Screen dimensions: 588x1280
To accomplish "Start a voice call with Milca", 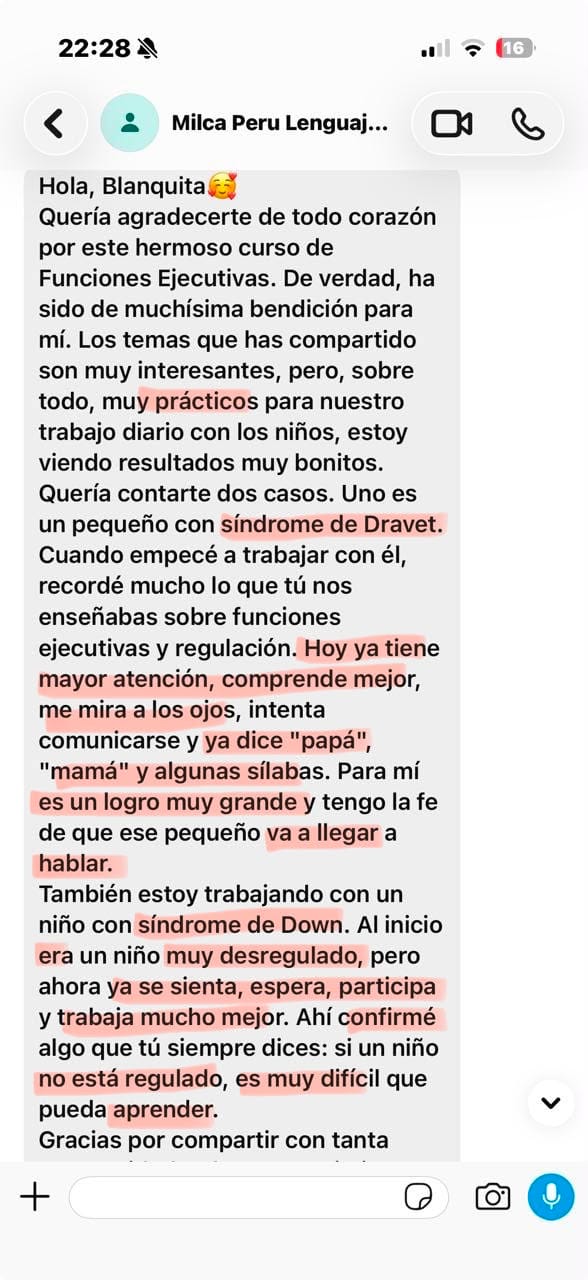I will click(527, 123).
